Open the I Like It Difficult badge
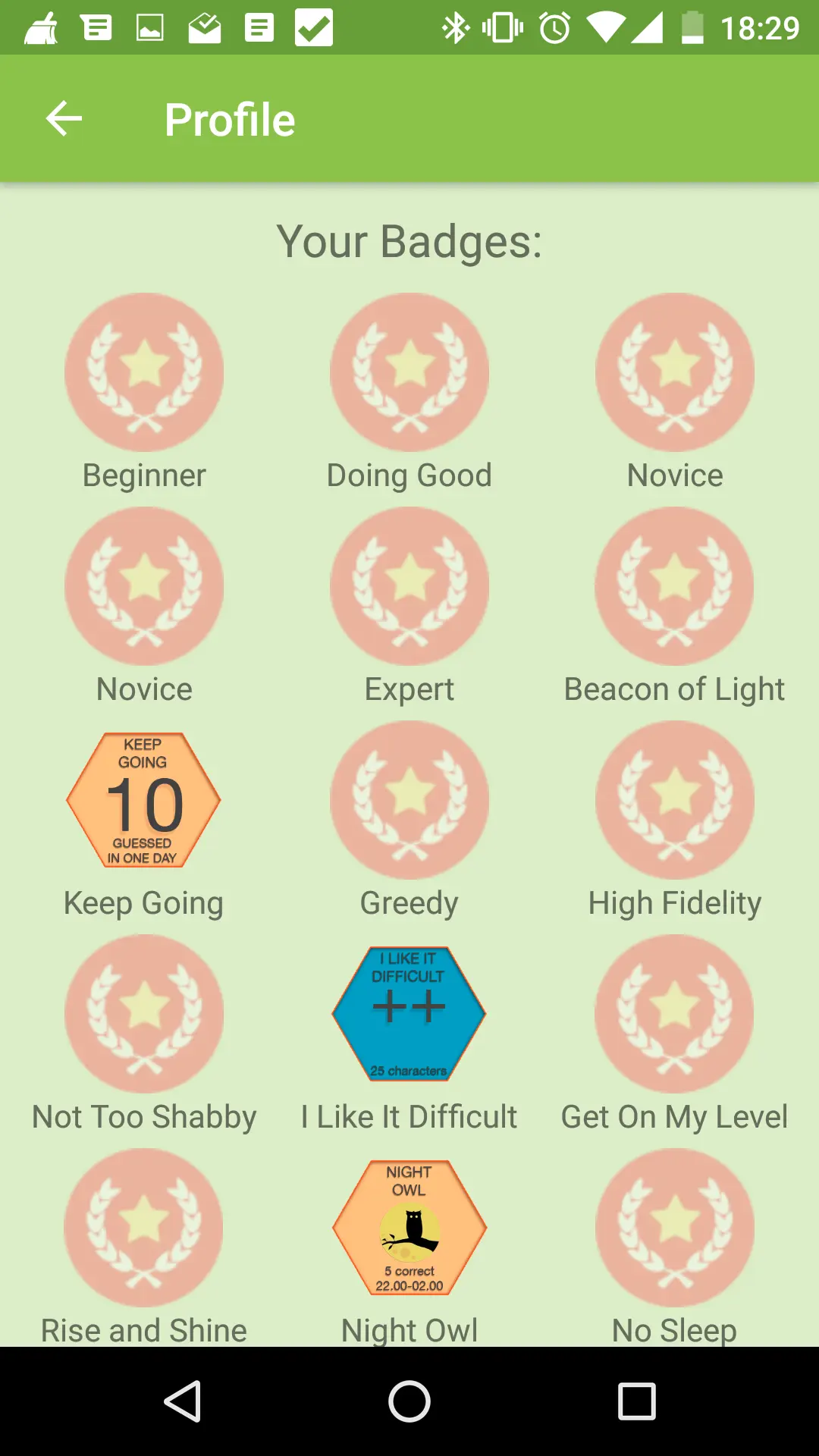The image size is (819, 1456). tap(409, 1014)
